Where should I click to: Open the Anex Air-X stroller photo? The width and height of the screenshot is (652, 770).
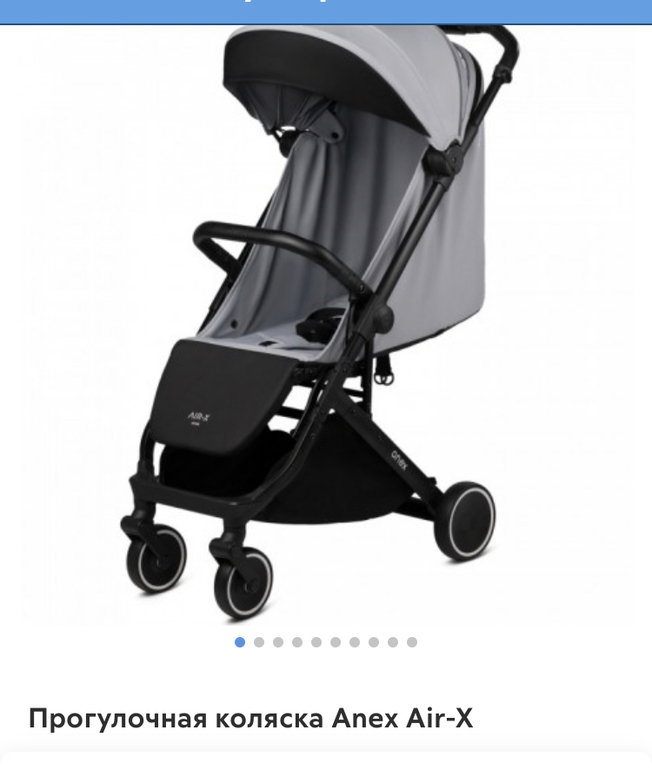pyautogui.click(x=326, y=320)
